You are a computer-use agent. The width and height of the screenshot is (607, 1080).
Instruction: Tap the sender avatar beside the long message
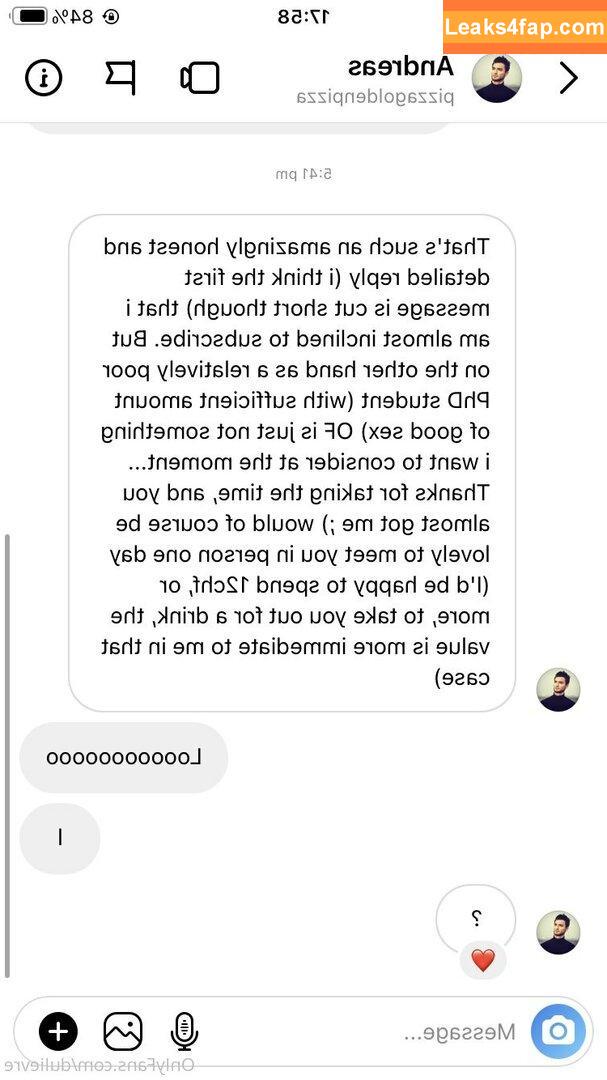(558, 690)
